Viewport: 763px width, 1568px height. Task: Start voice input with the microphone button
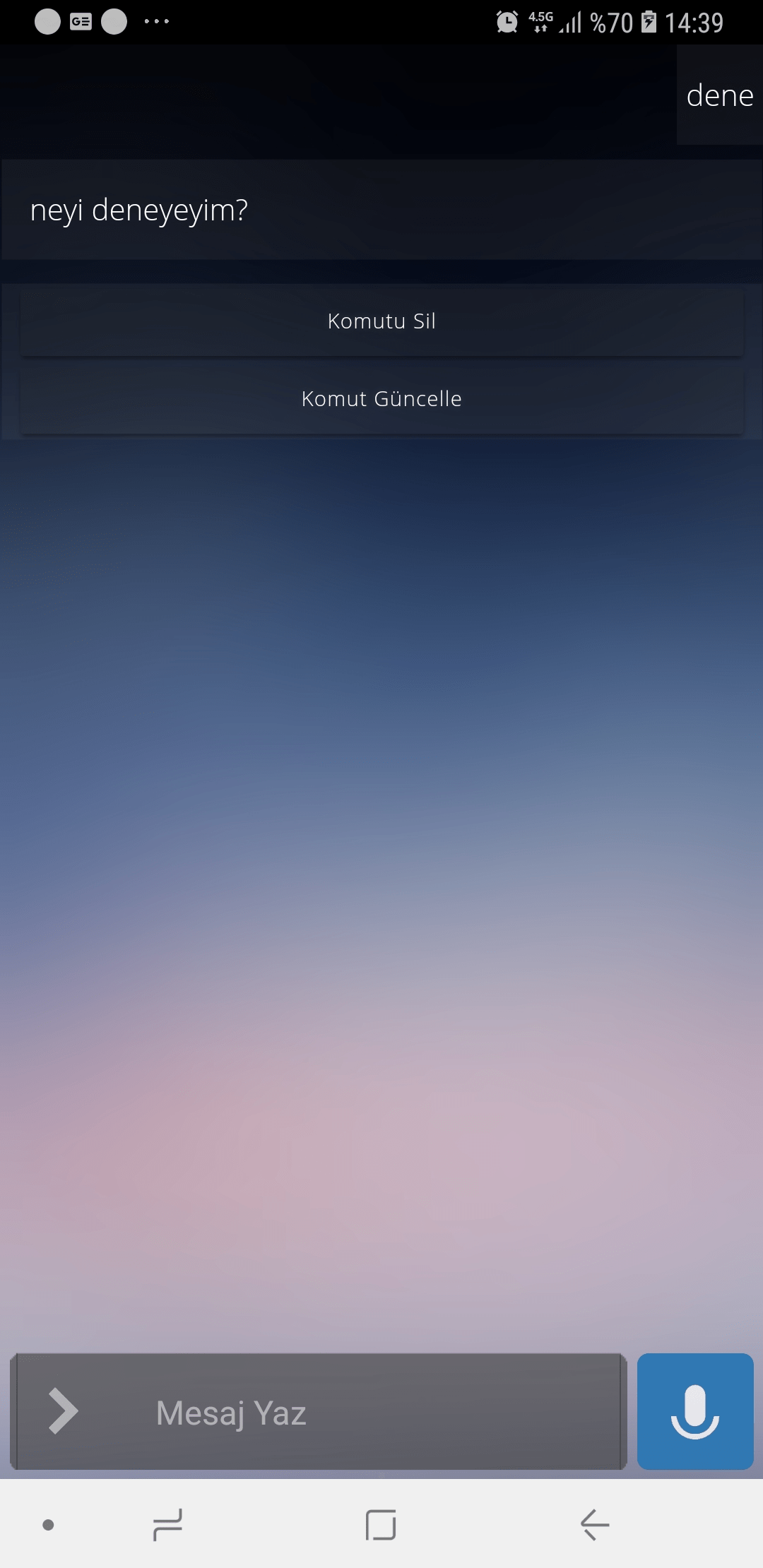695,1411
